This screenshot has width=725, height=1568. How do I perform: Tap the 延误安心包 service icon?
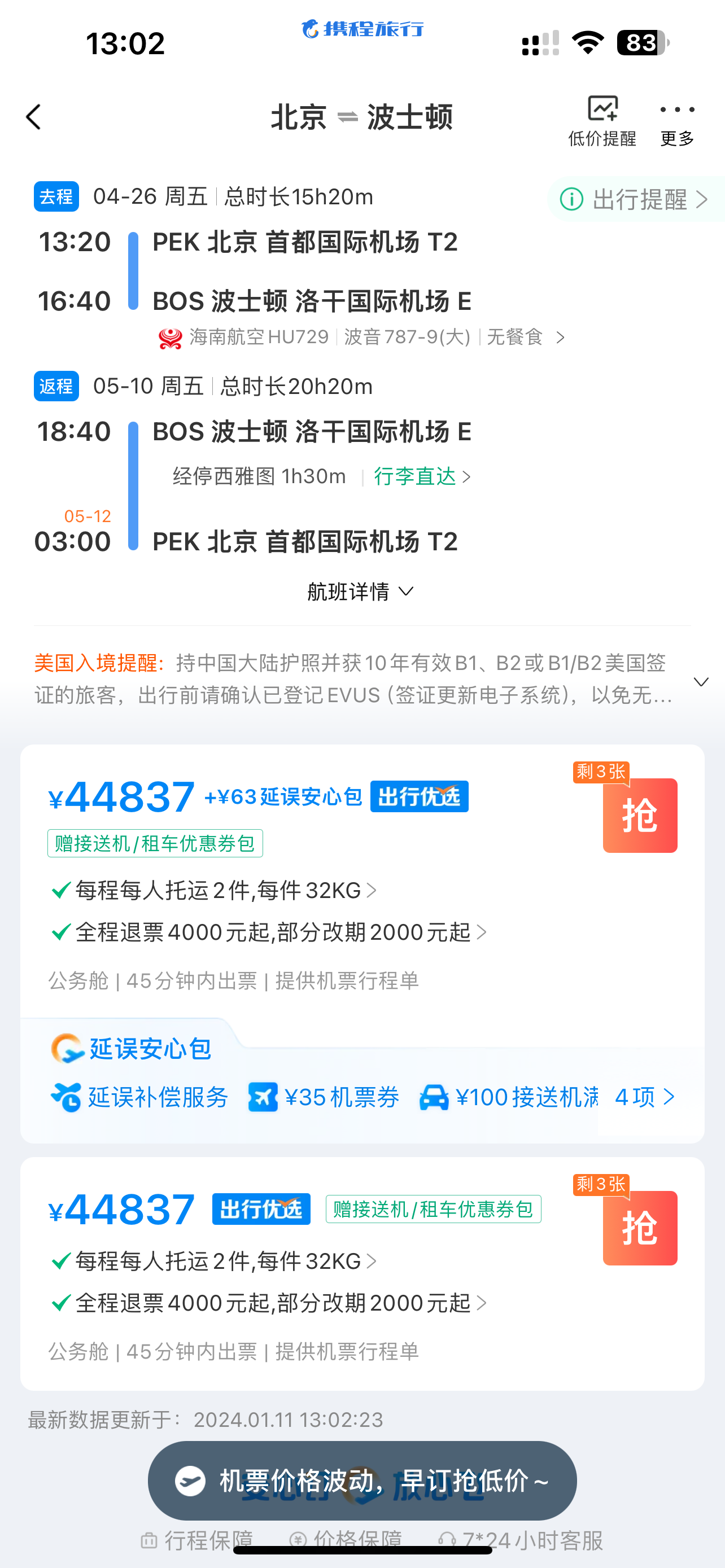[68, 1048]
